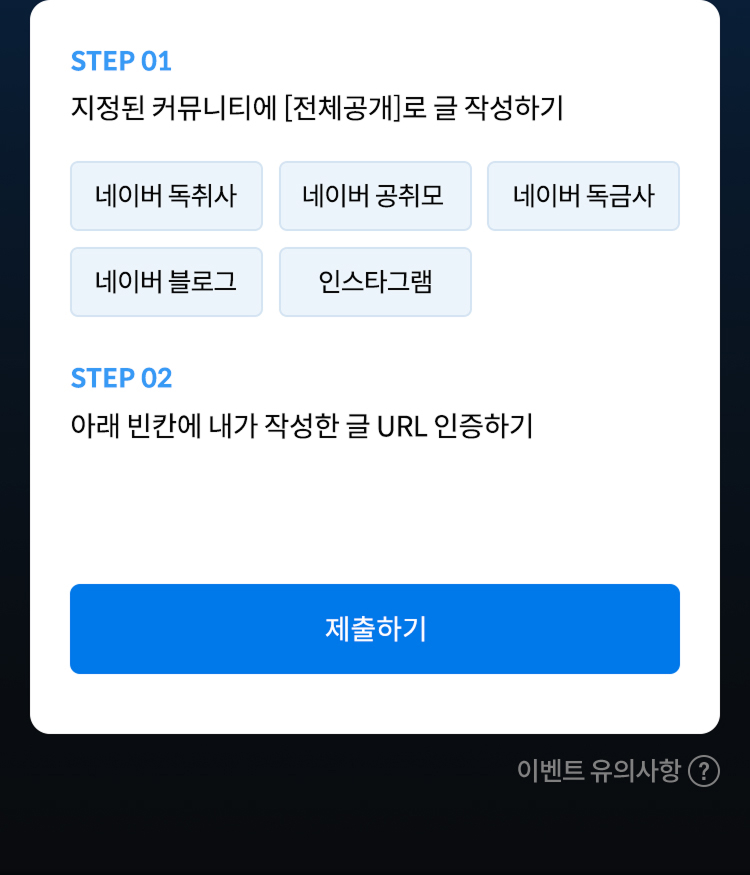Pick the 네이버 블로그 option

(166, 282)
